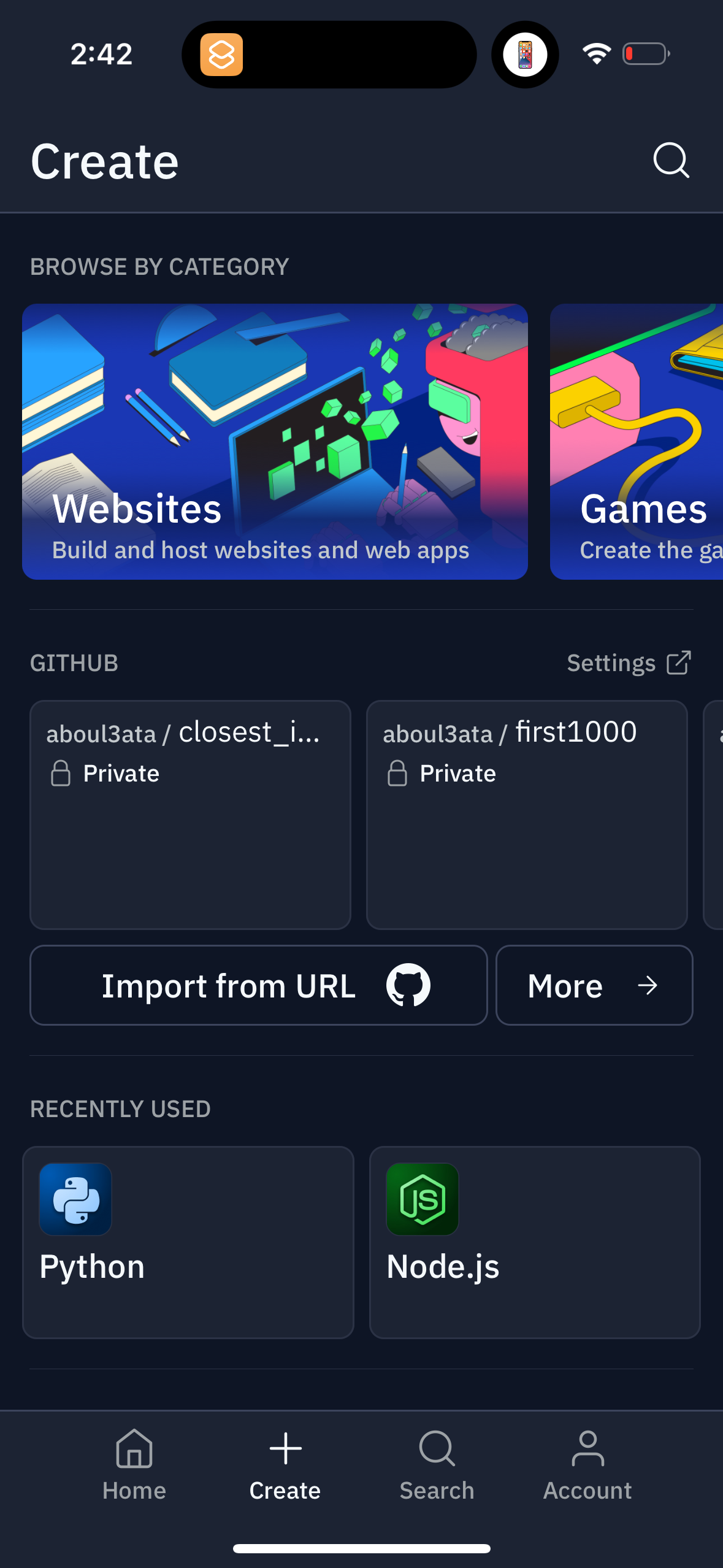Screen dimensions: 723x1568
Task: Open GitHub Settings link
Action: pos(629,663)
